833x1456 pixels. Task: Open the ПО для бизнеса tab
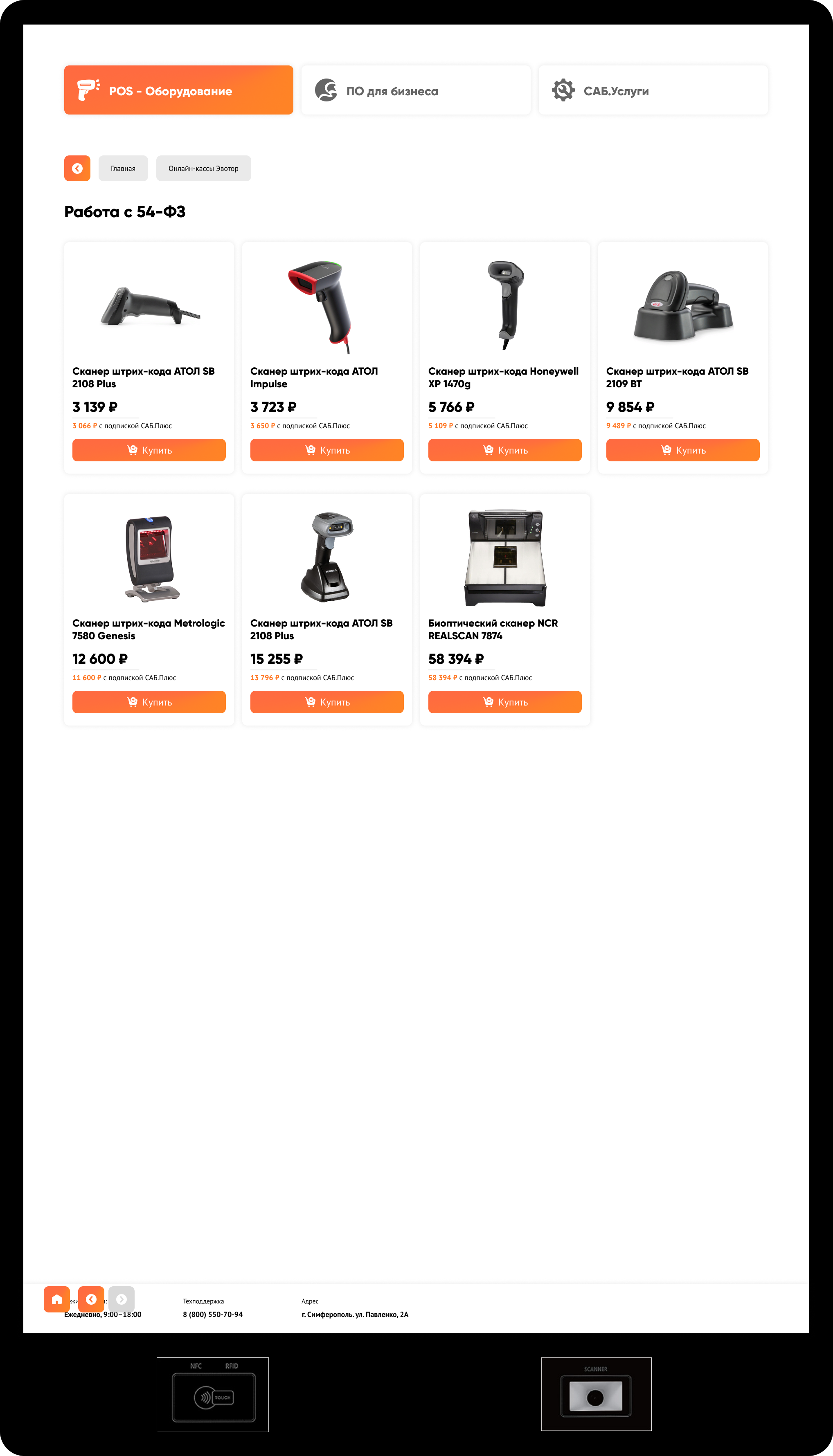pos(415,90)
